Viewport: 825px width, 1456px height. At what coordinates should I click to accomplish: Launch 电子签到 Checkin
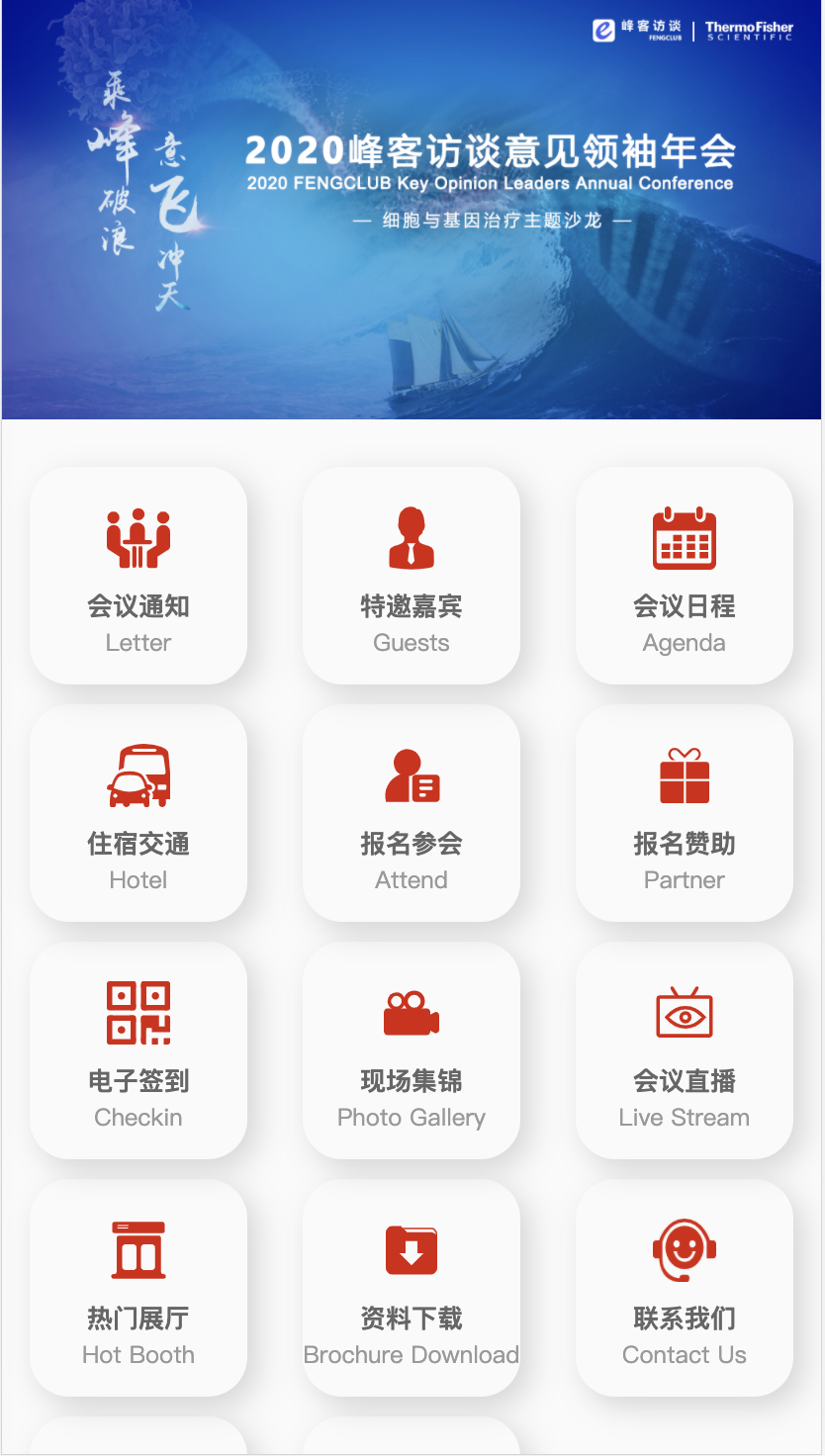click(138, 1050)
